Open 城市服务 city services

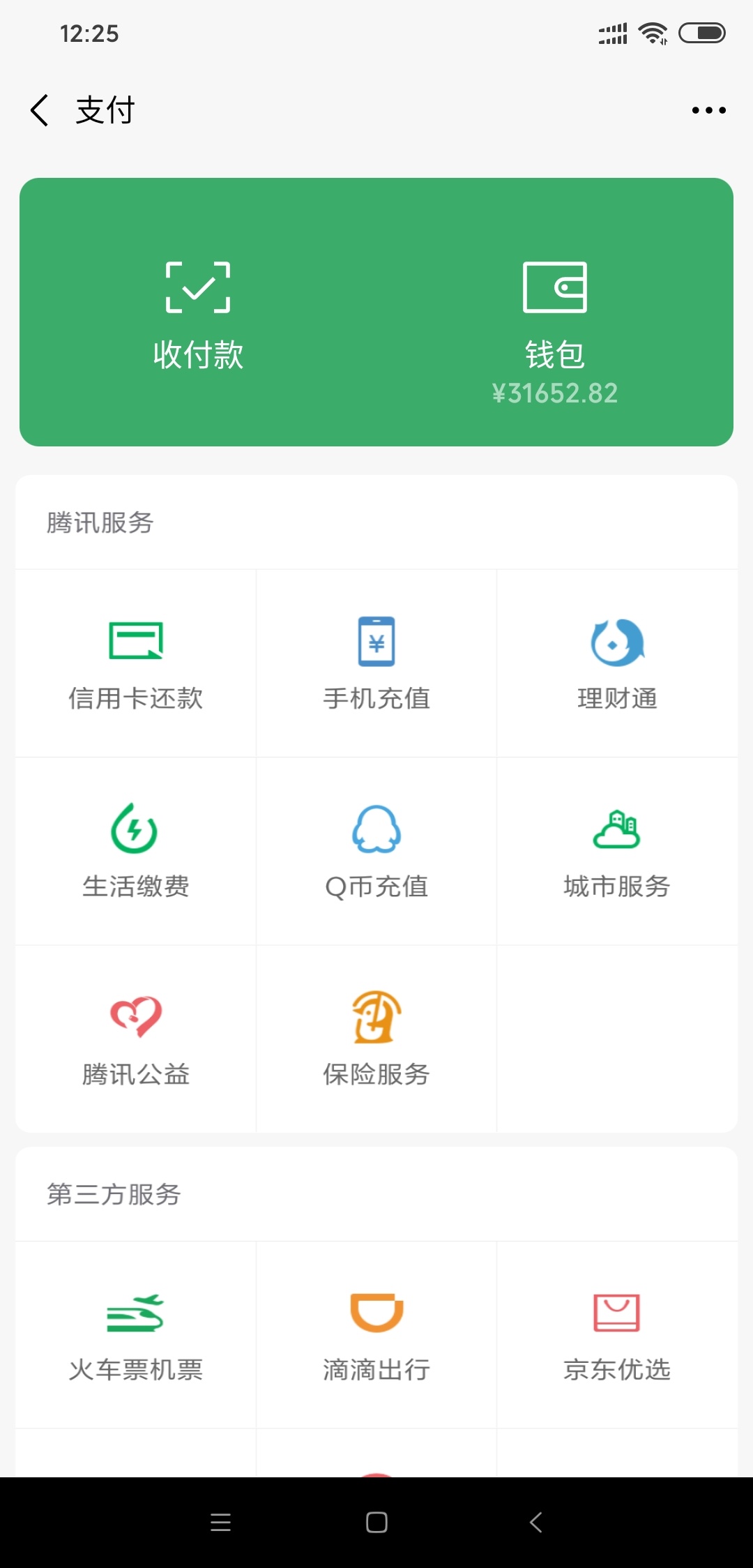617,851
